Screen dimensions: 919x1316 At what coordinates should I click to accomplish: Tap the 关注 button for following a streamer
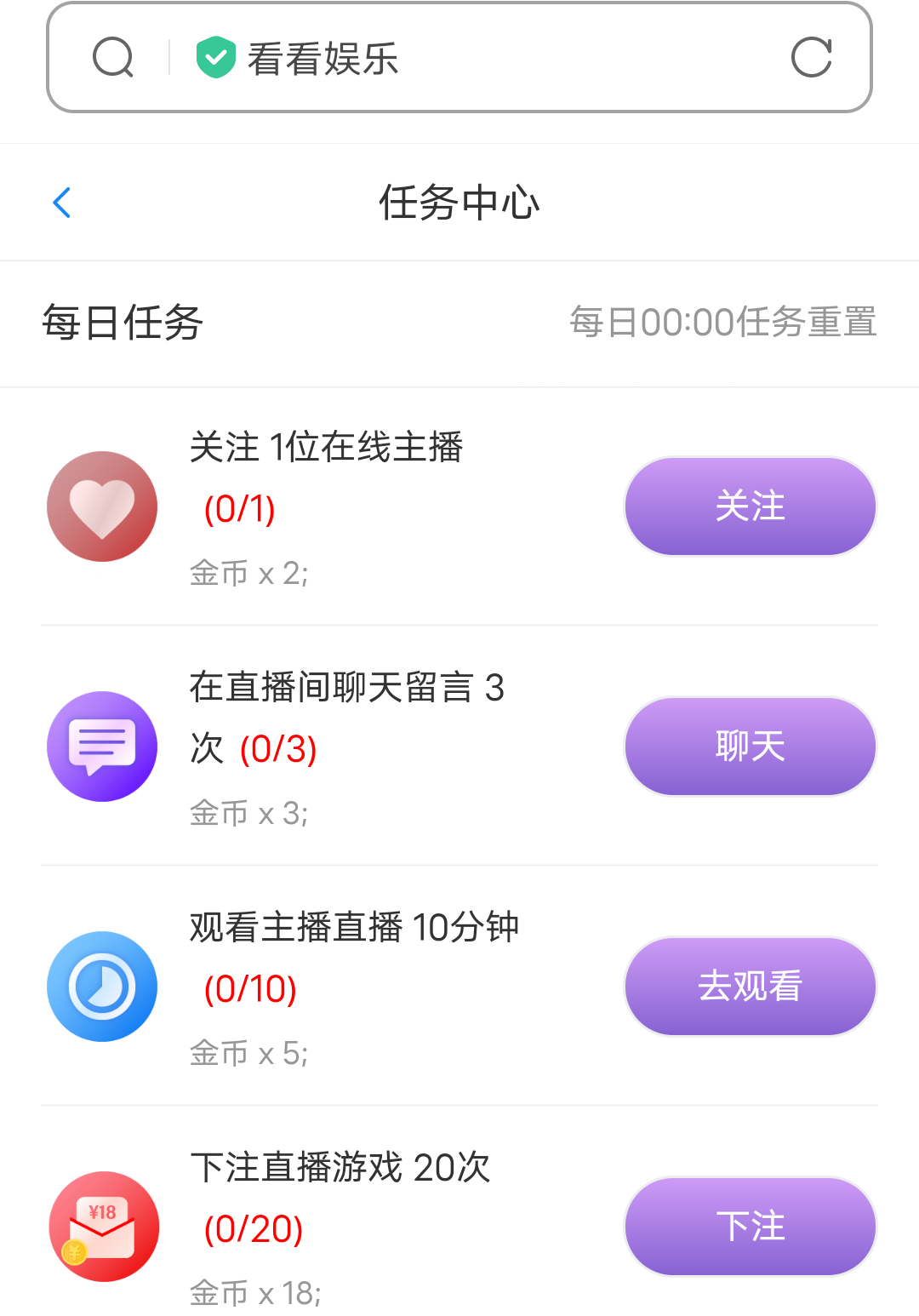[x=750, y=506]
